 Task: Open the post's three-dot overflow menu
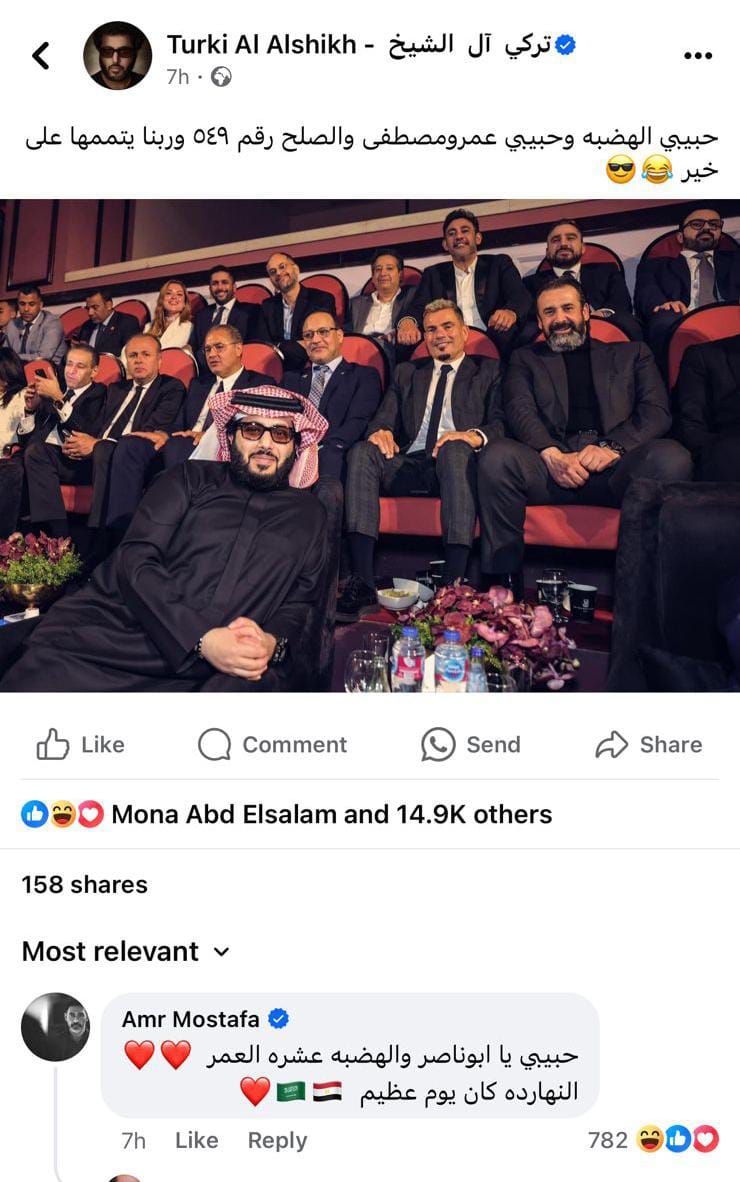(x=697, y=56)
